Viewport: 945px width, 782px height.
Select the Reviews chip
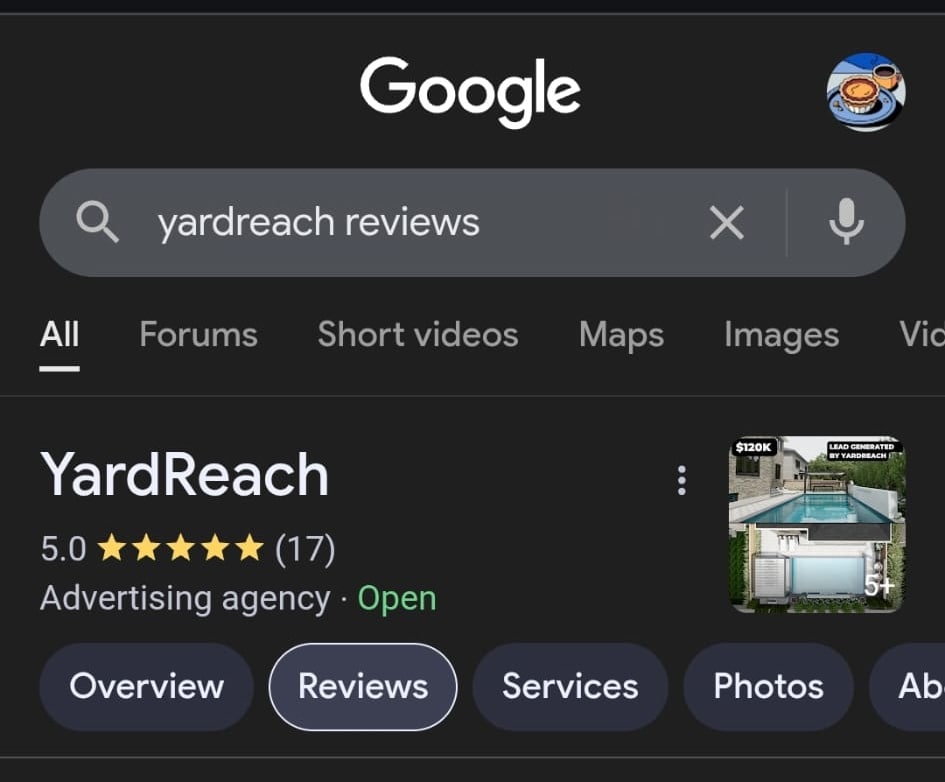[363, 686]
